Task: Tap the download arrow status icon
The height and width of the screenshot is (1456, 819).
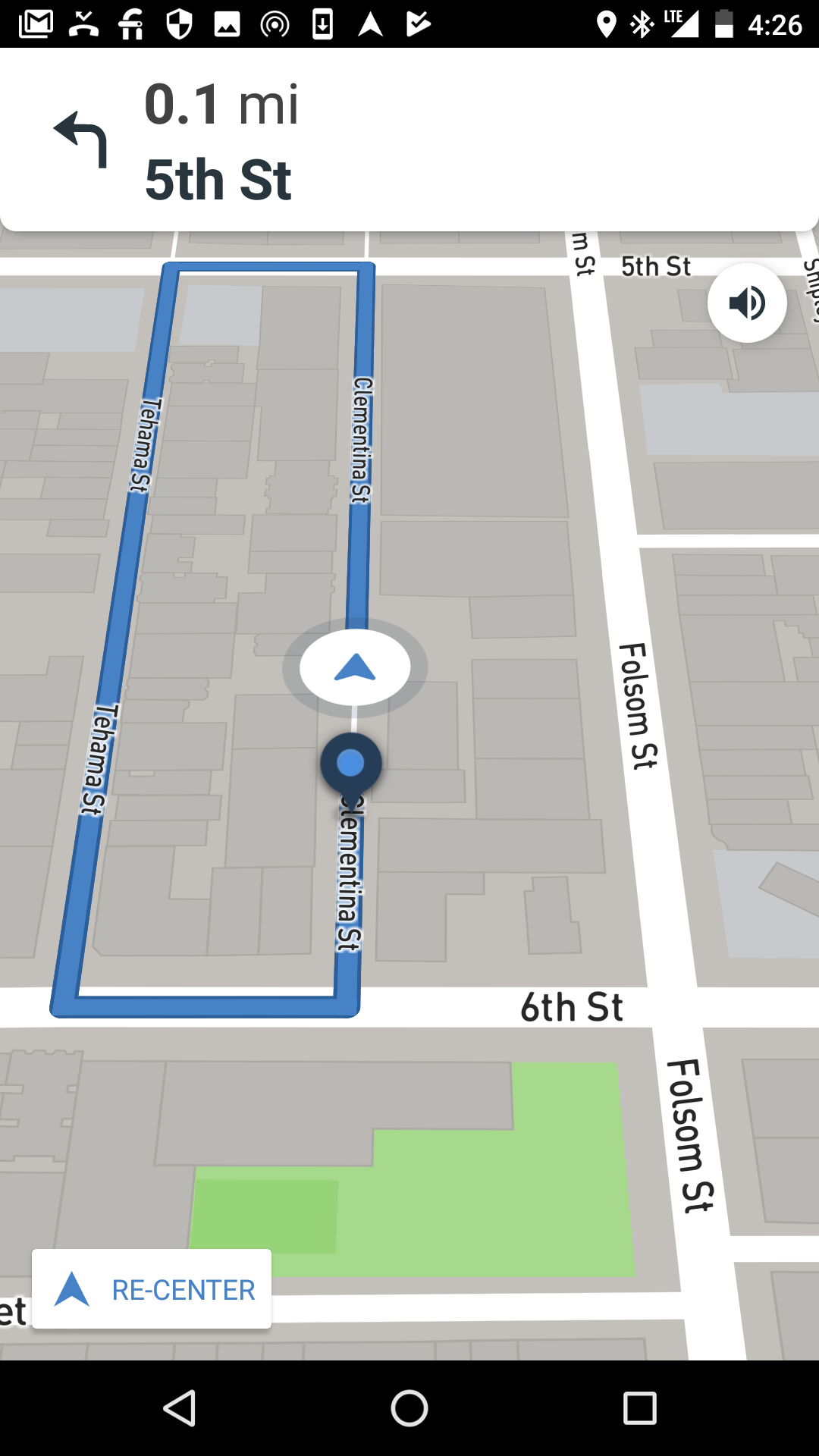Action: coord(322,23)
